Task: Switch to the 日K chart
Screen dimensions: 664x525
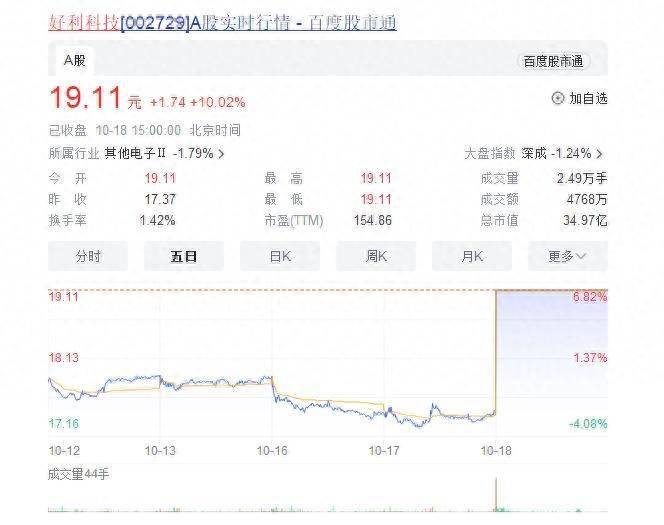Action: (280, 256)
